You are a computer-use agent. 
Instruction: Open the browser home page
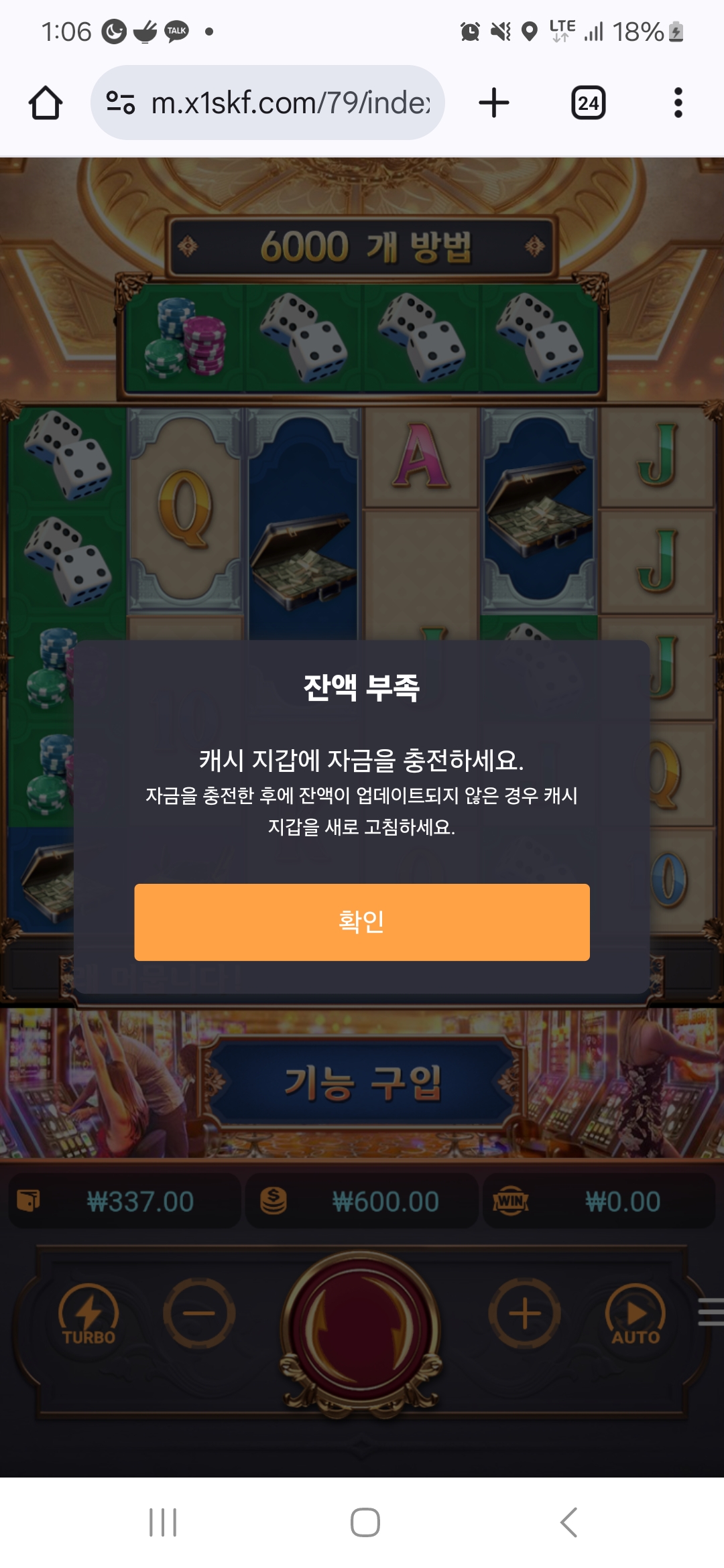(x=46, y=103)
